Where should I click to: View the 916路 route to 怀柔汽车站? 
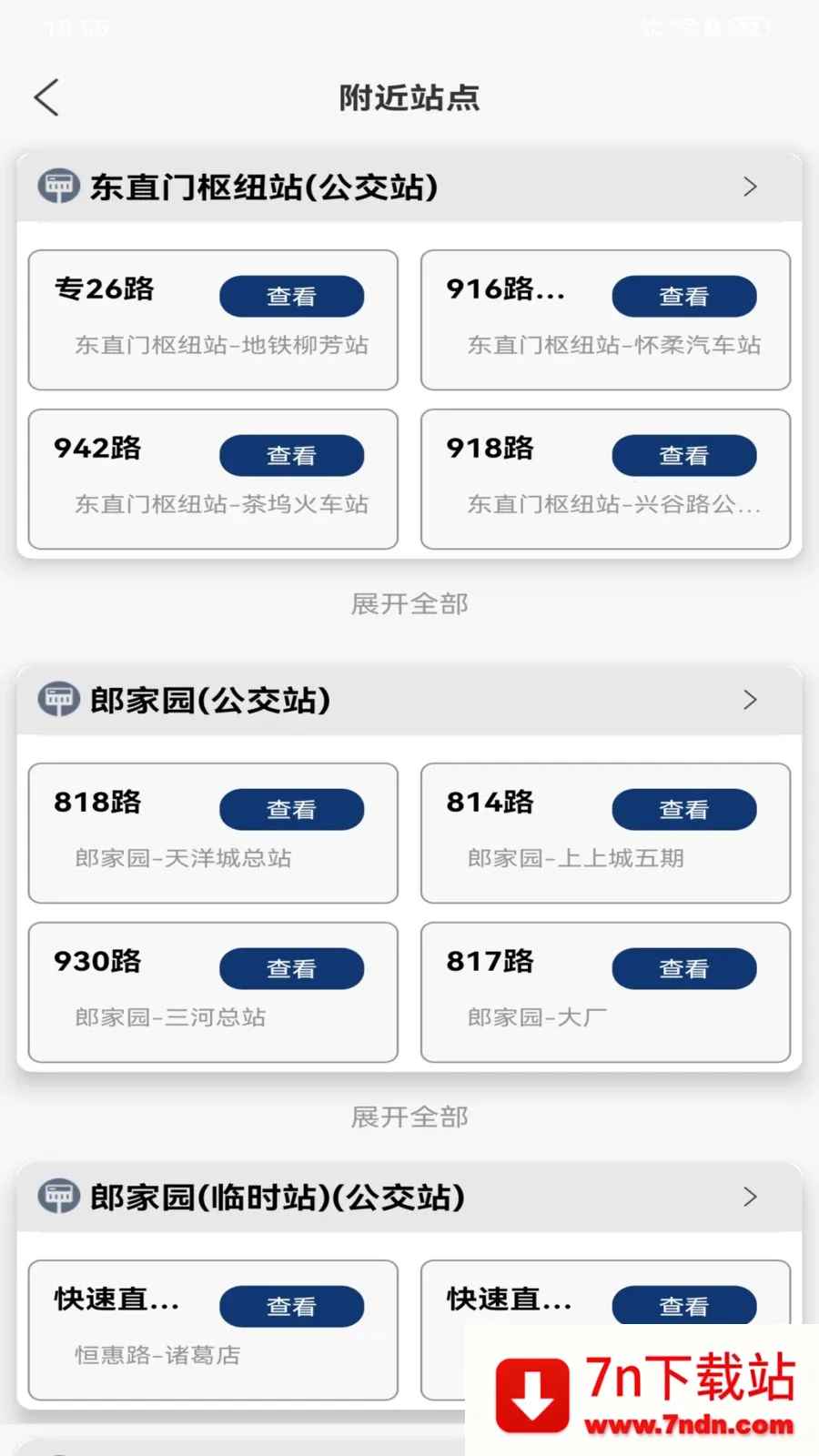[683, 297]
